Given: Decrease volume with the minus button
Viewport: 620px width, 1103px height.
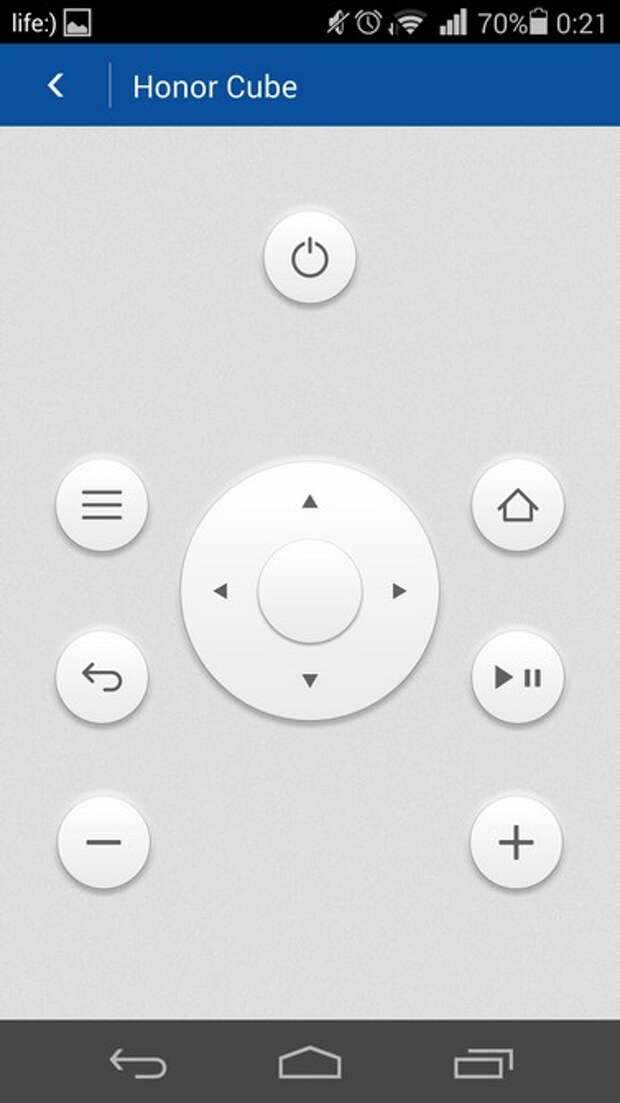Looking at the screenshot, I should [x=103, y=842].
